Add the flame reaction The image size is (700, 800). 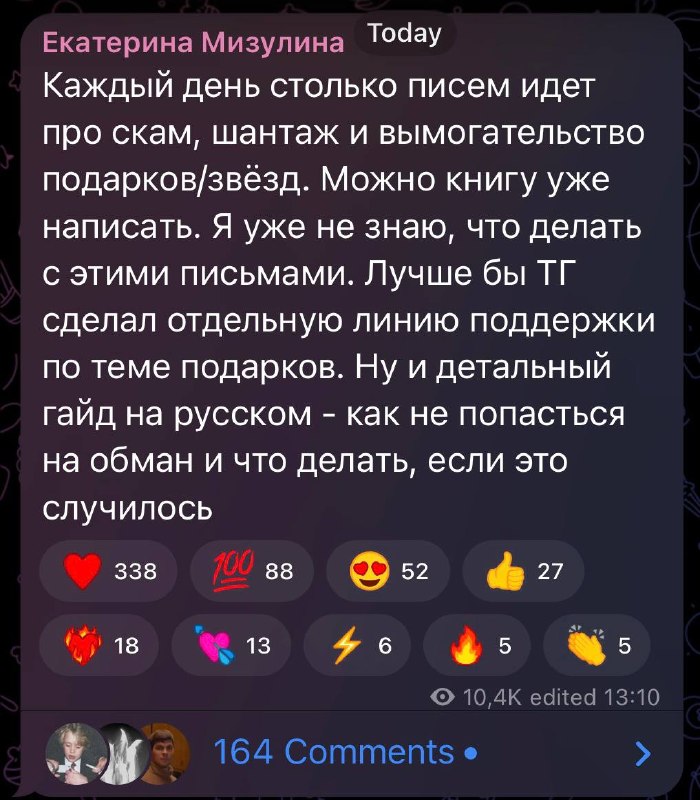pos(477,645)
